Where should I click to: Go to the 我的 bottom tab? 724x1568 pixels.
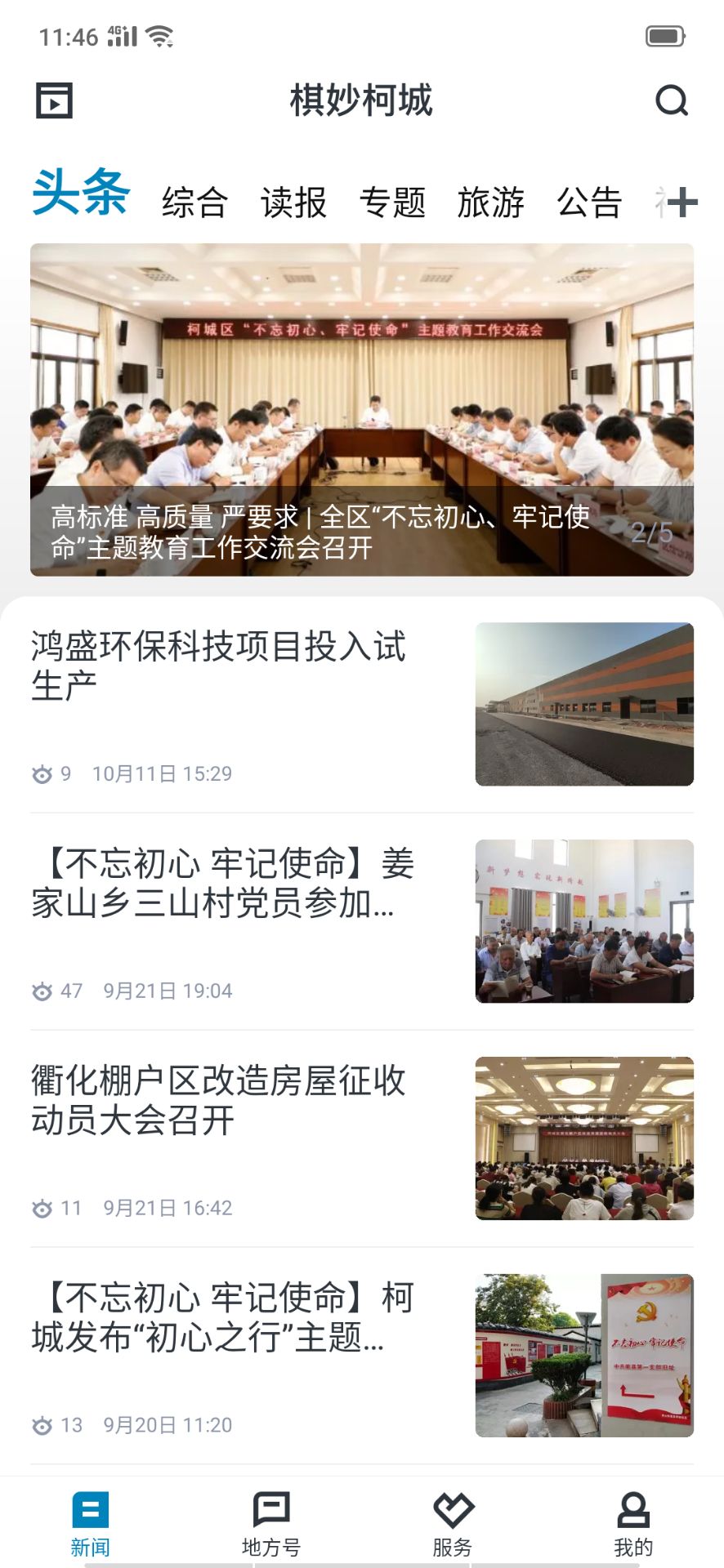click(633, 1524)
